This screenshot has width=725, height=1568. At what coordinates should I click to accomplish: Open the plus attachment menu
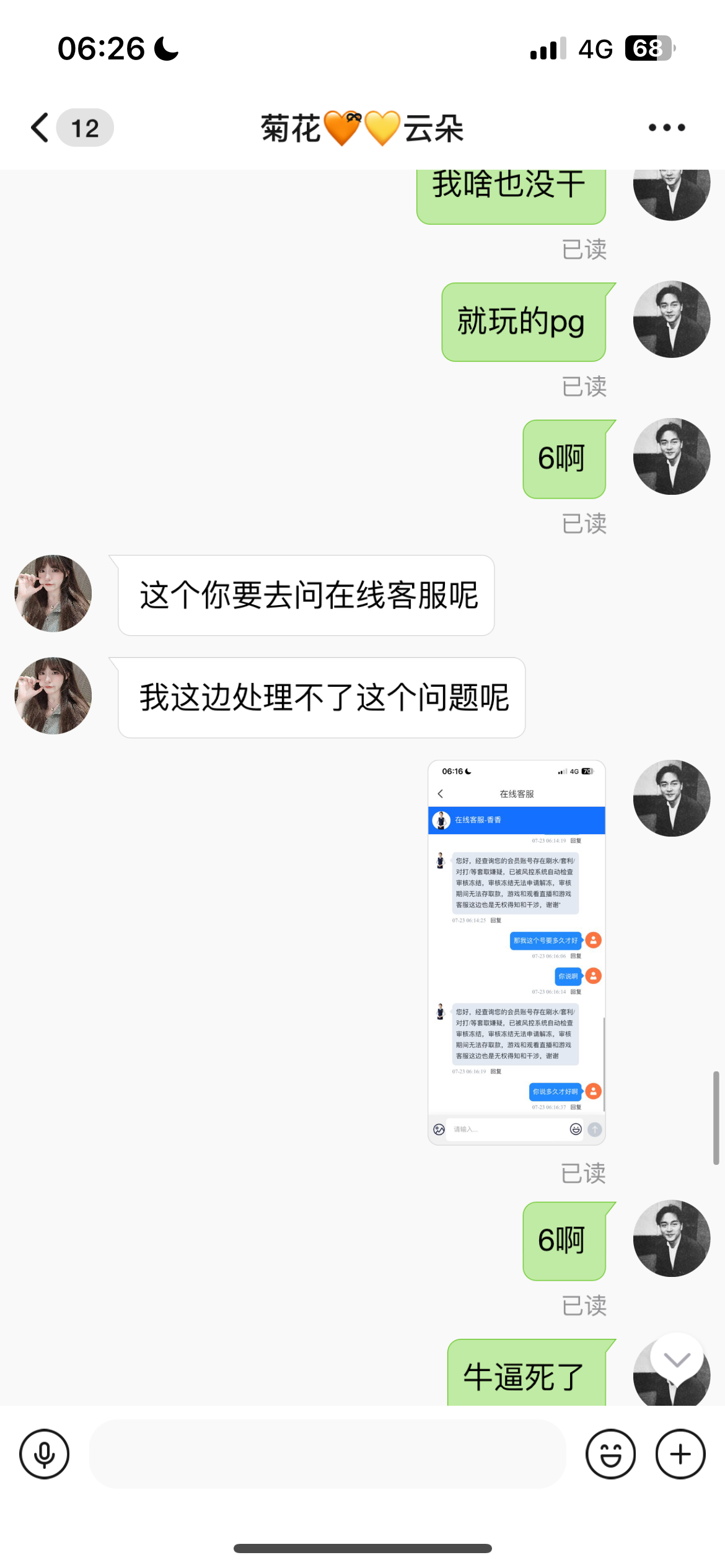coord(680,1453)
